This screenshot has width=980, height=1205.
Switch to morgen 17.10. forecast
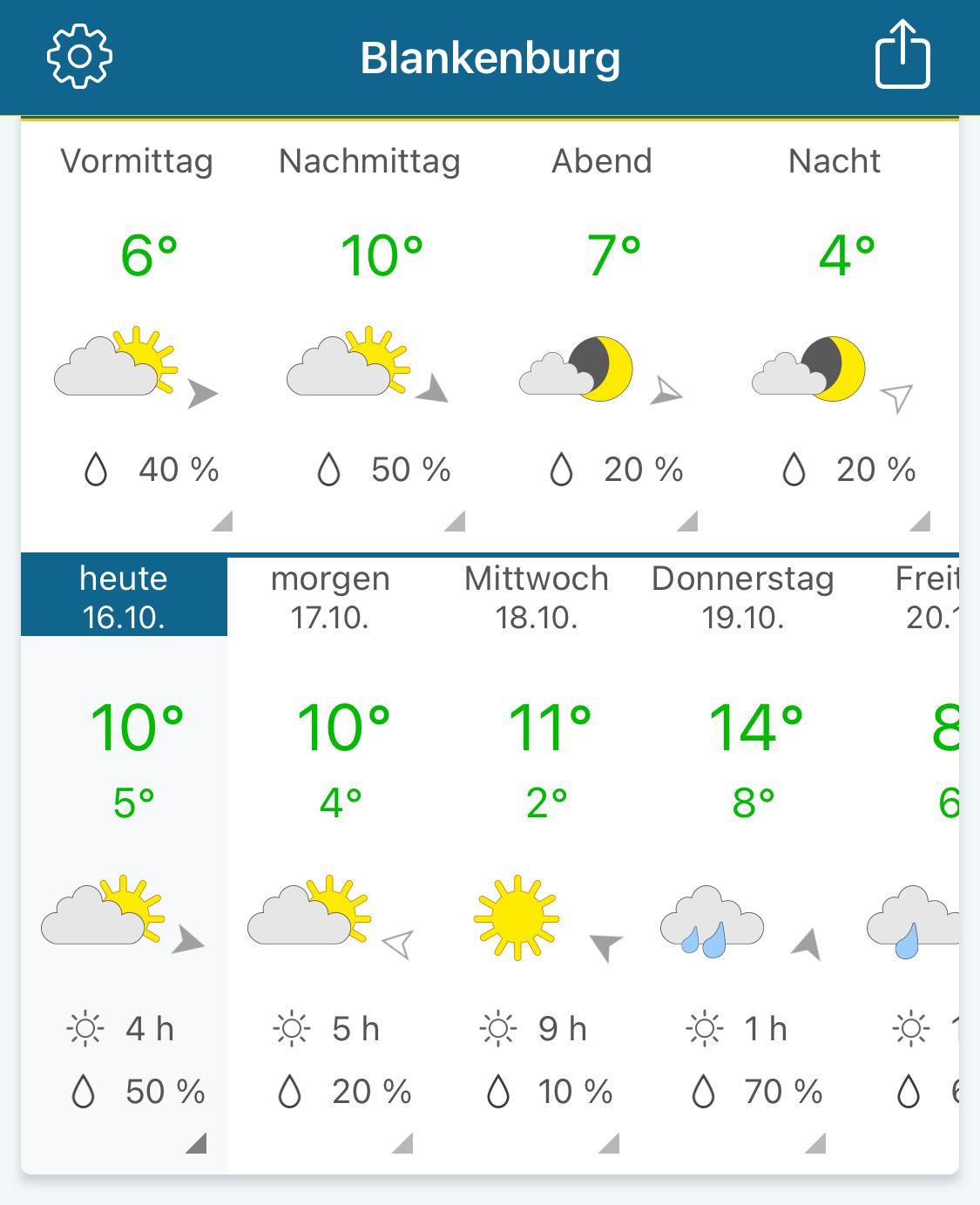point(330,598)
